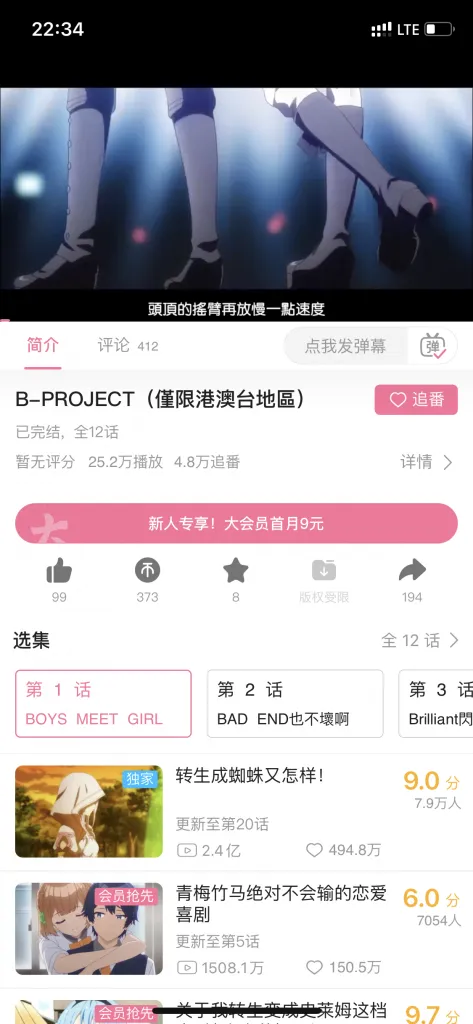Switch to the 评论 tab
This screenshot has height=1024, width=473.
[127, 345]
